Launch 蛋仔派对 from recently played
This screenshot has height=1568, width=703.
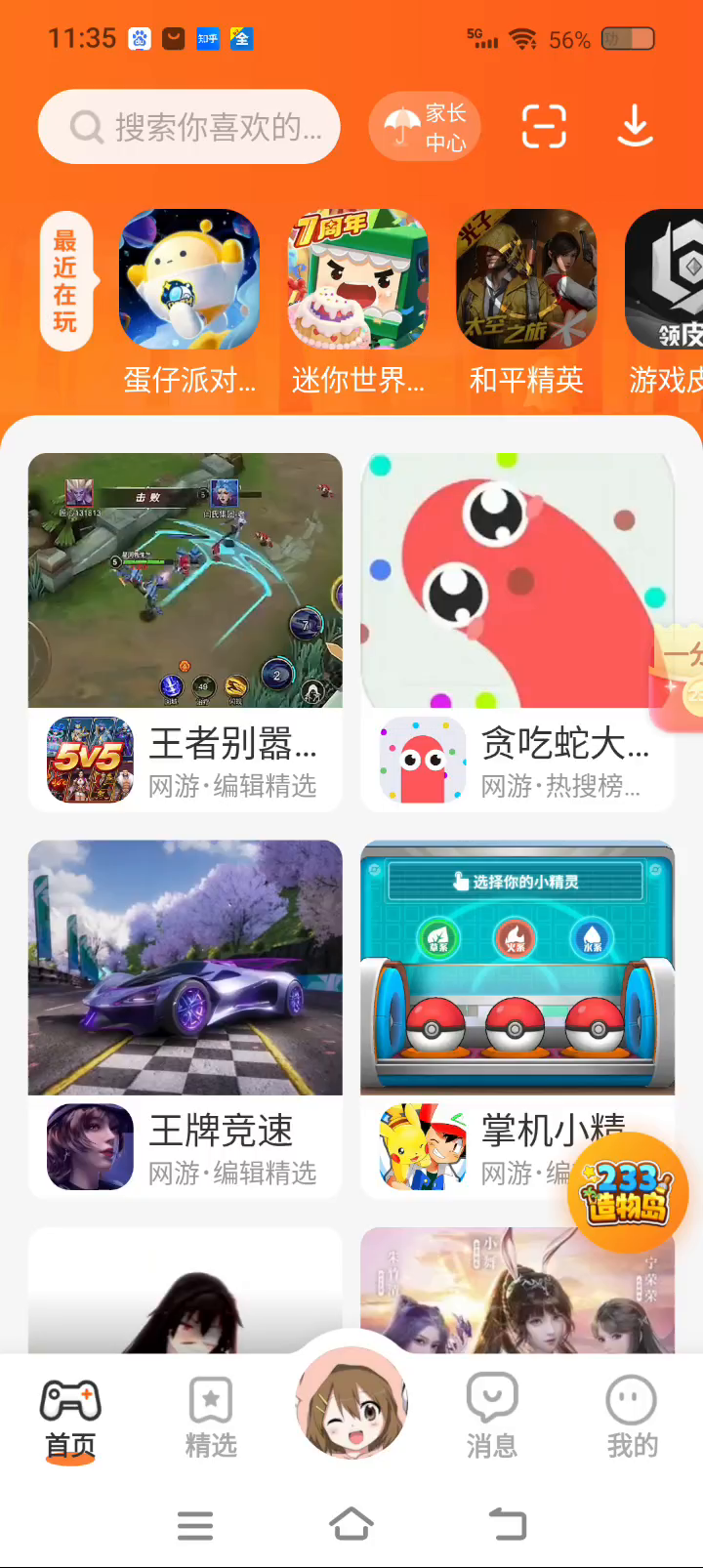click(x=189, y=280)
